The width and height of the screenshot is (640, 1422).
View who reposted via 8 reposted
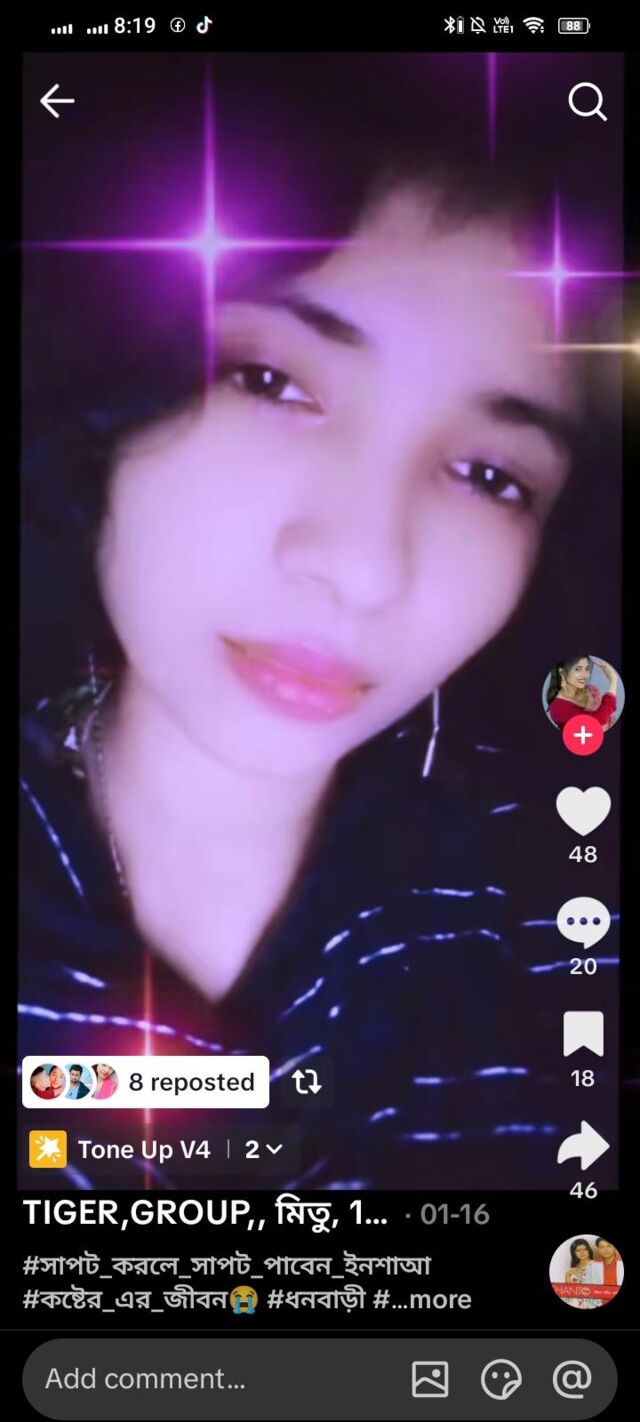[x=146, y=1082]
